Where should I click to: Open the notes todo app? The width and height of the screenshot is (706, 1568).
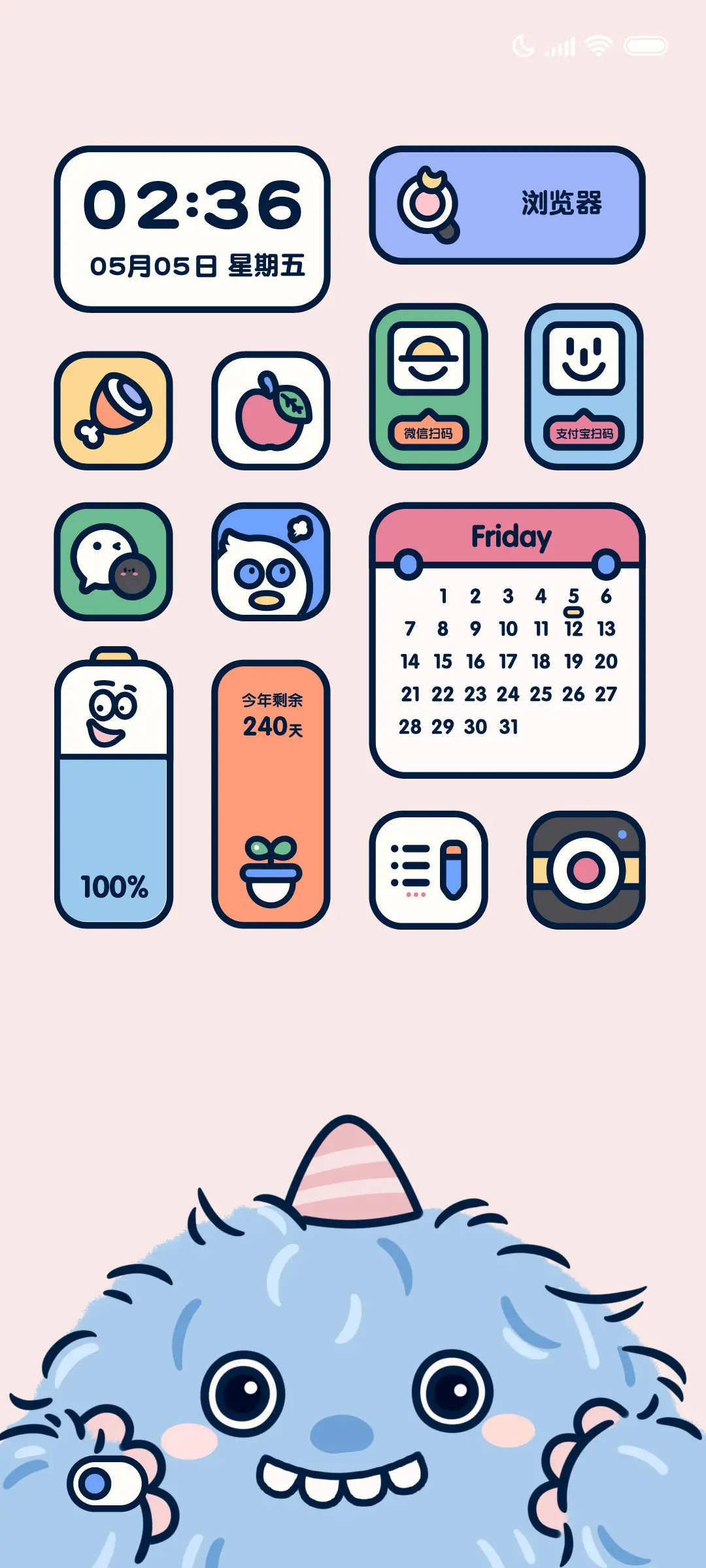click(x=429, y=869)
